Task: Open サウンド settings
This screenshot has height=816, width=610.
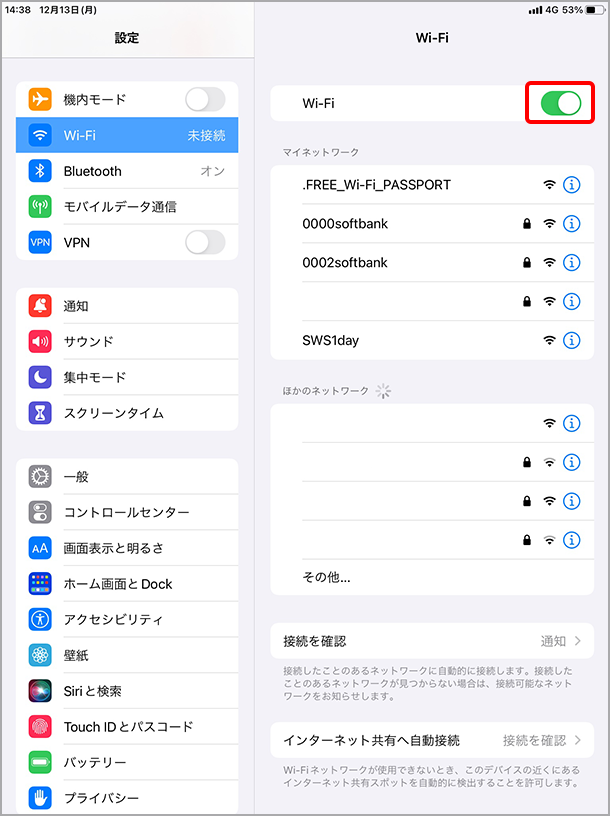Action: [x=127, y=342]
